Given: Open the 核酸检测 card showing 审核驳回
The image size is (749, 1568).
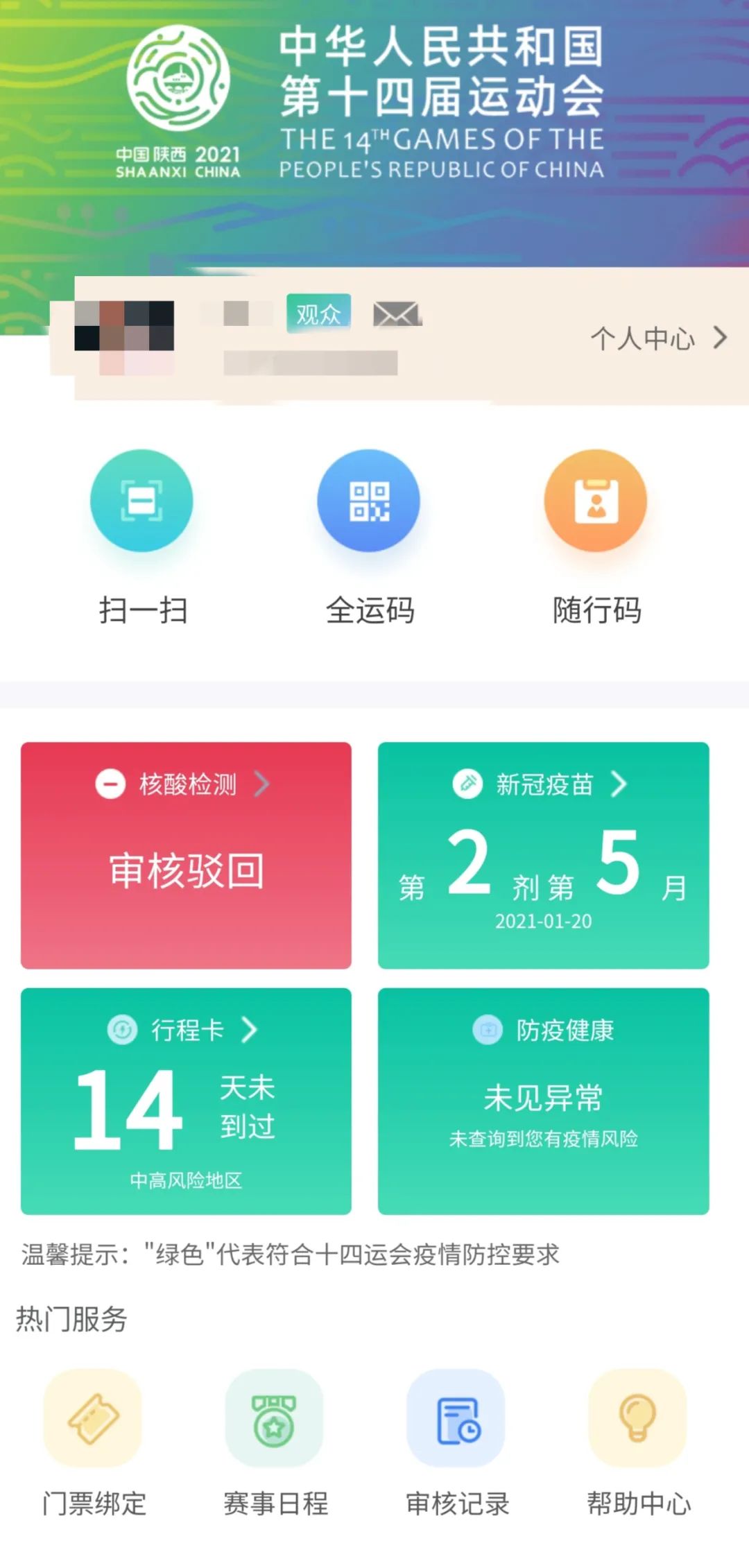Looking at the screenshot, I should pos(186,855).
